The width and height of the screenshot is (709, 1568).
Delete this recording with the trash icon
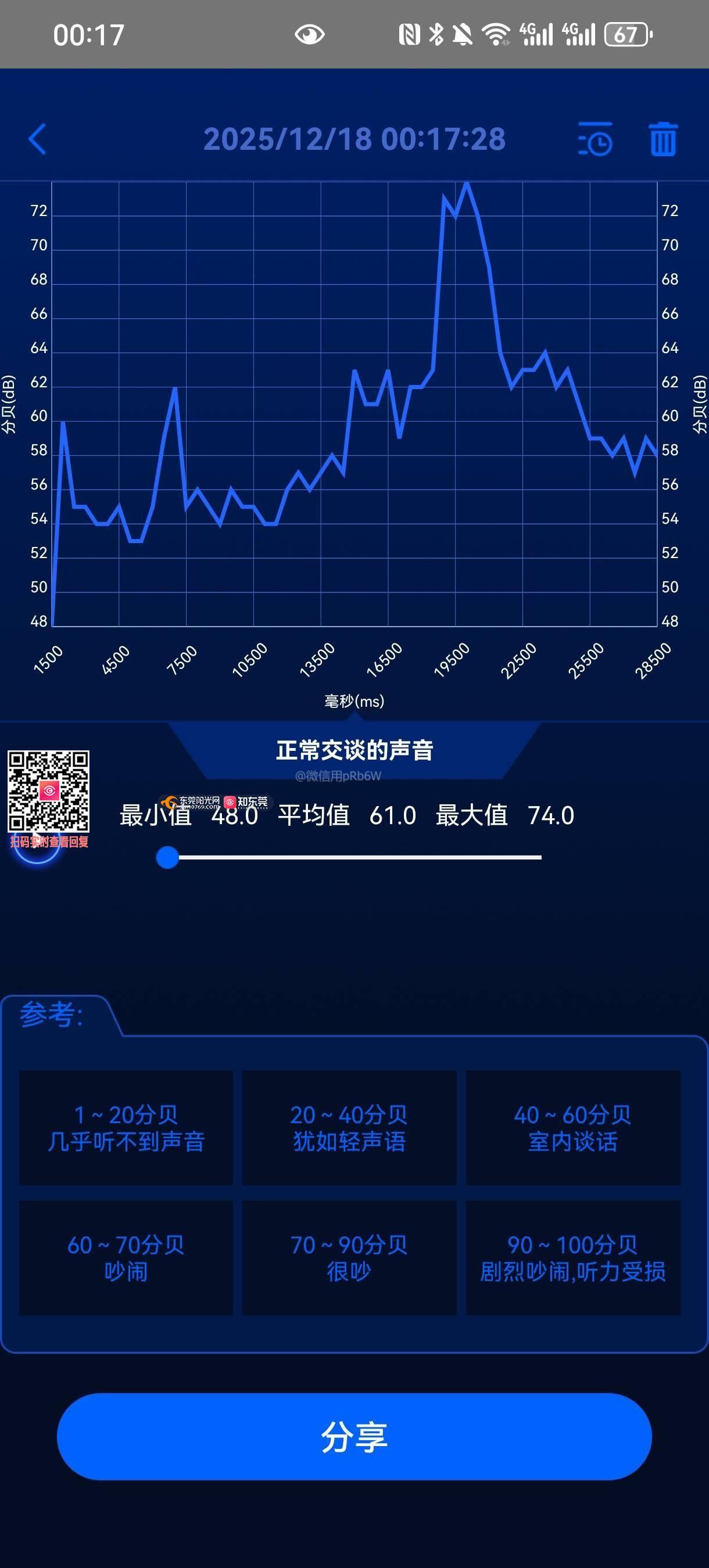663,139
